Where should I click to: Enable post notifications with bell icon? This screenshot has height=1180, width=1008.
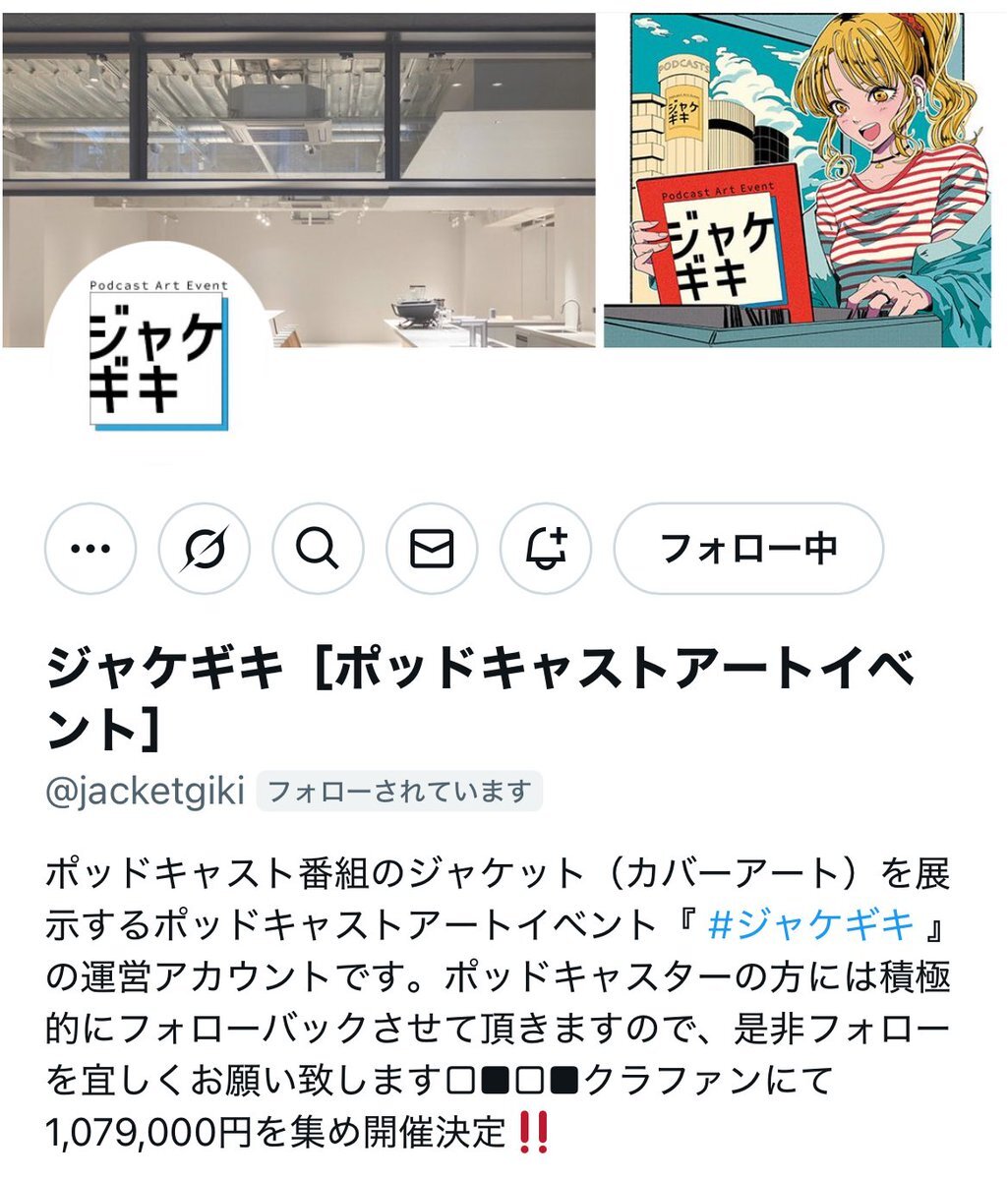(546, 549)
